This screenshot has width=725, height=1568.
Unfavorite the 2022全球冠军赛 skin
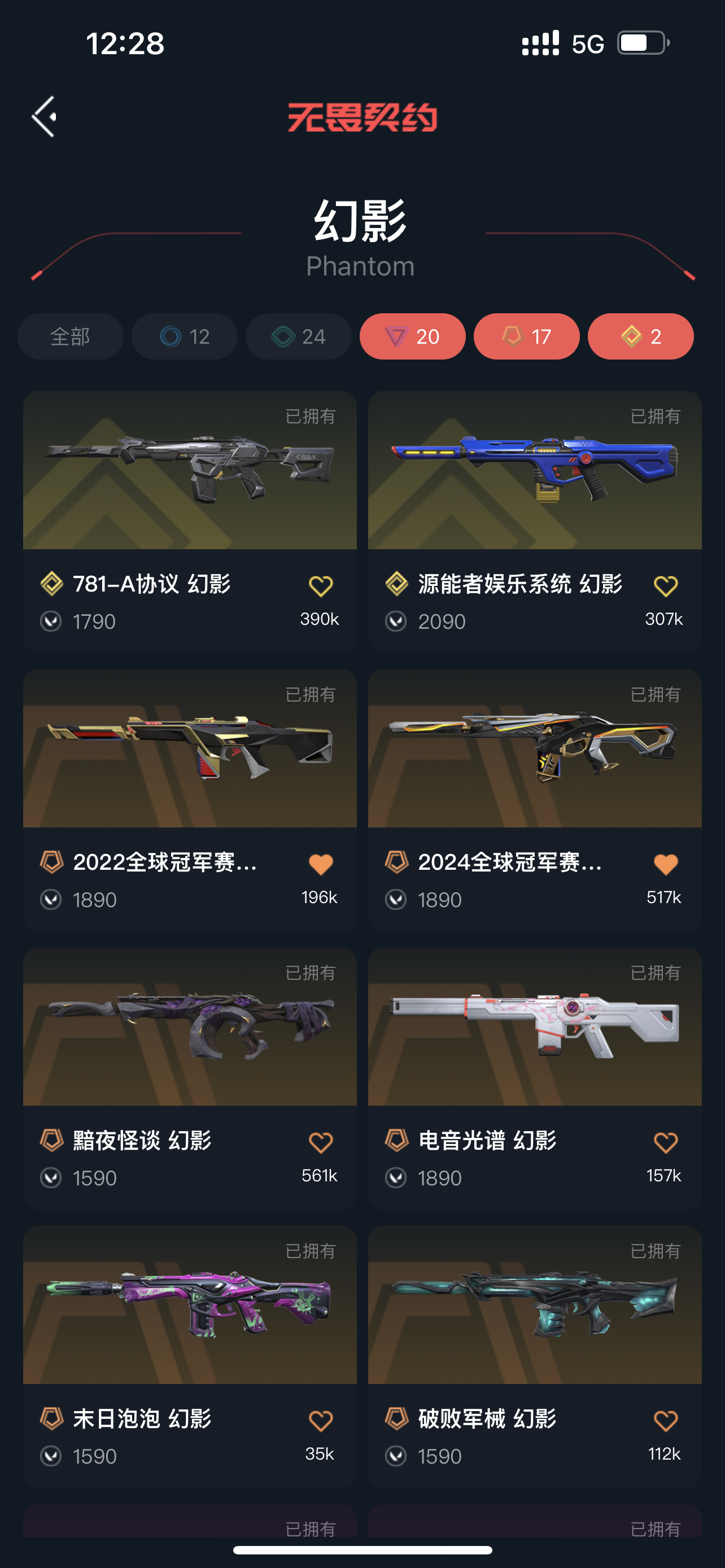point(320,864)
